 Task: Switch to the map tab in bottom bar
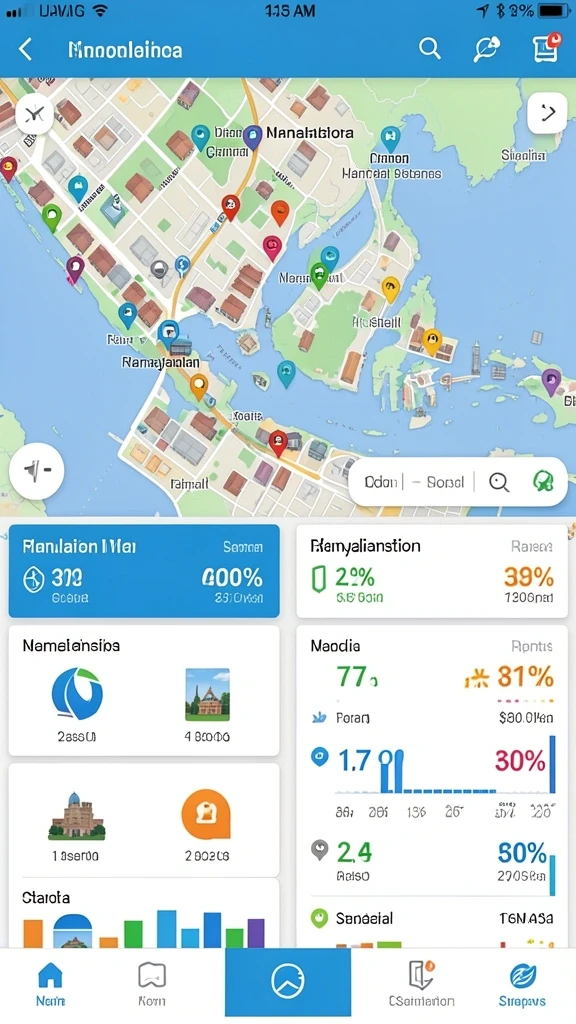[152, 985]
